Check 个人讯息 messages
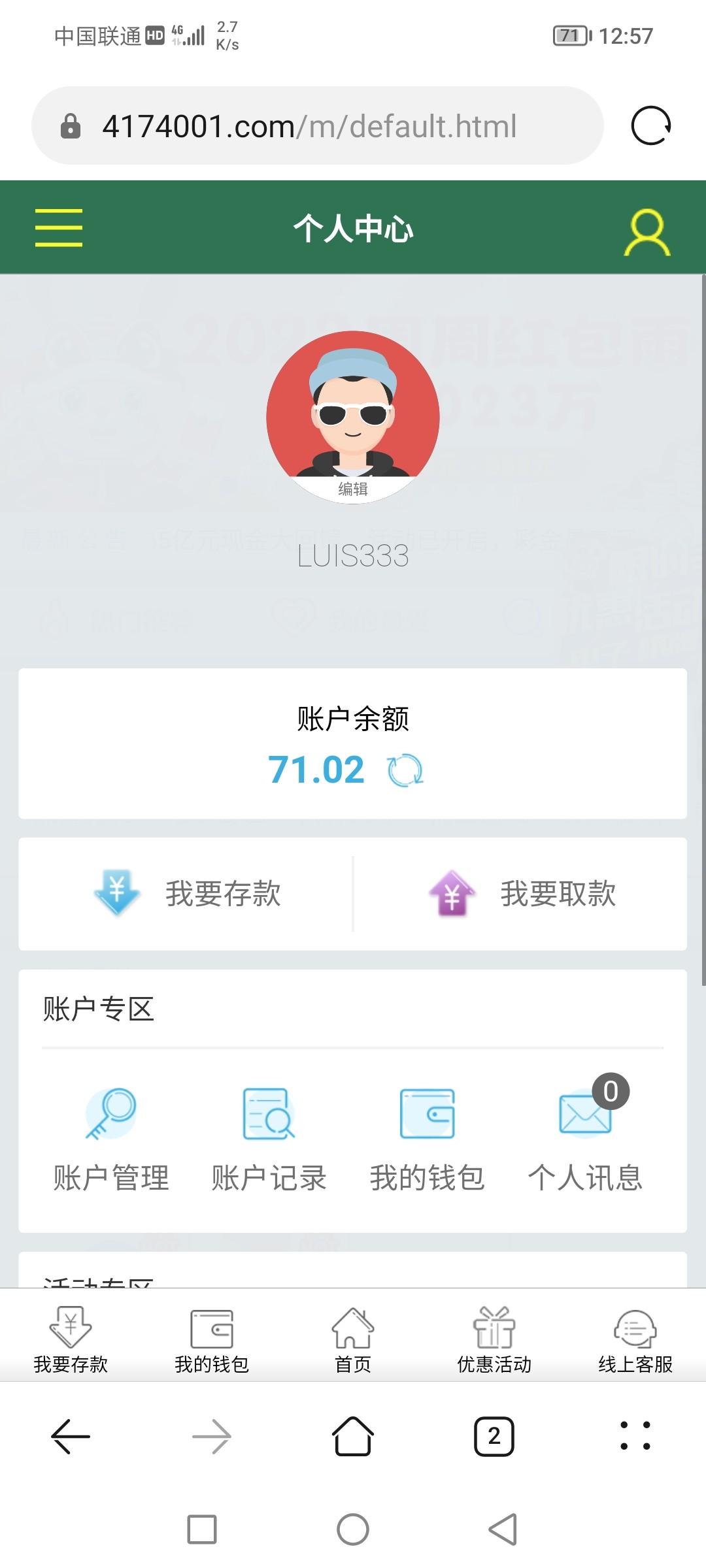Viewport: 706px width, 1568px height. click(585, 1140)
